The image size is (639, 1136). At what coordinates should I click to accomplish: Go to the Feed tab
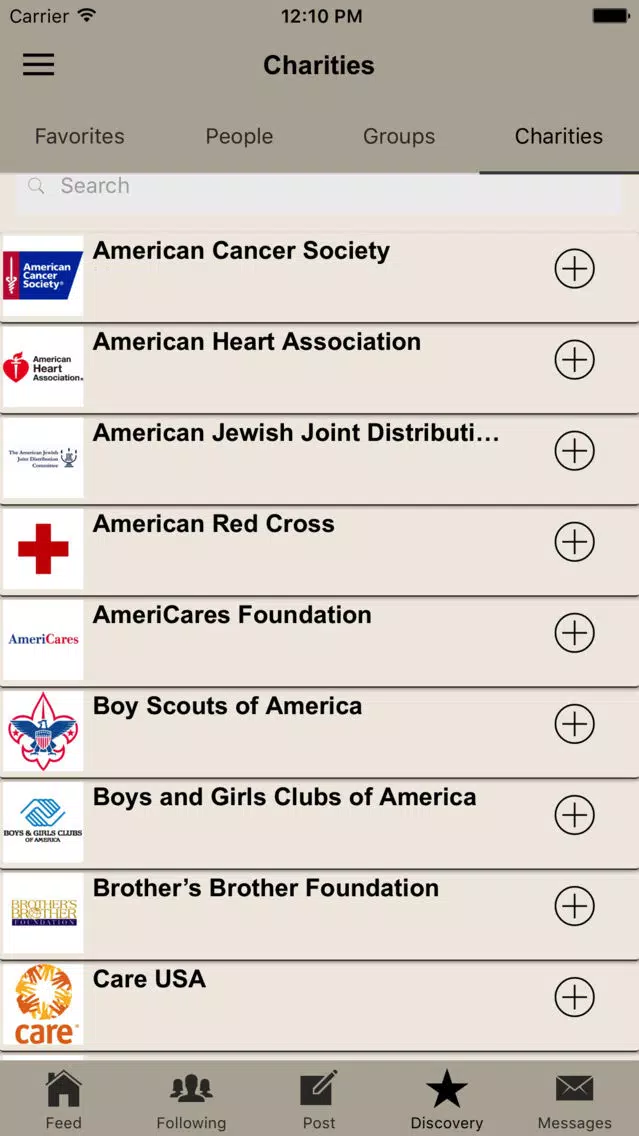(x=64, y=1099)
